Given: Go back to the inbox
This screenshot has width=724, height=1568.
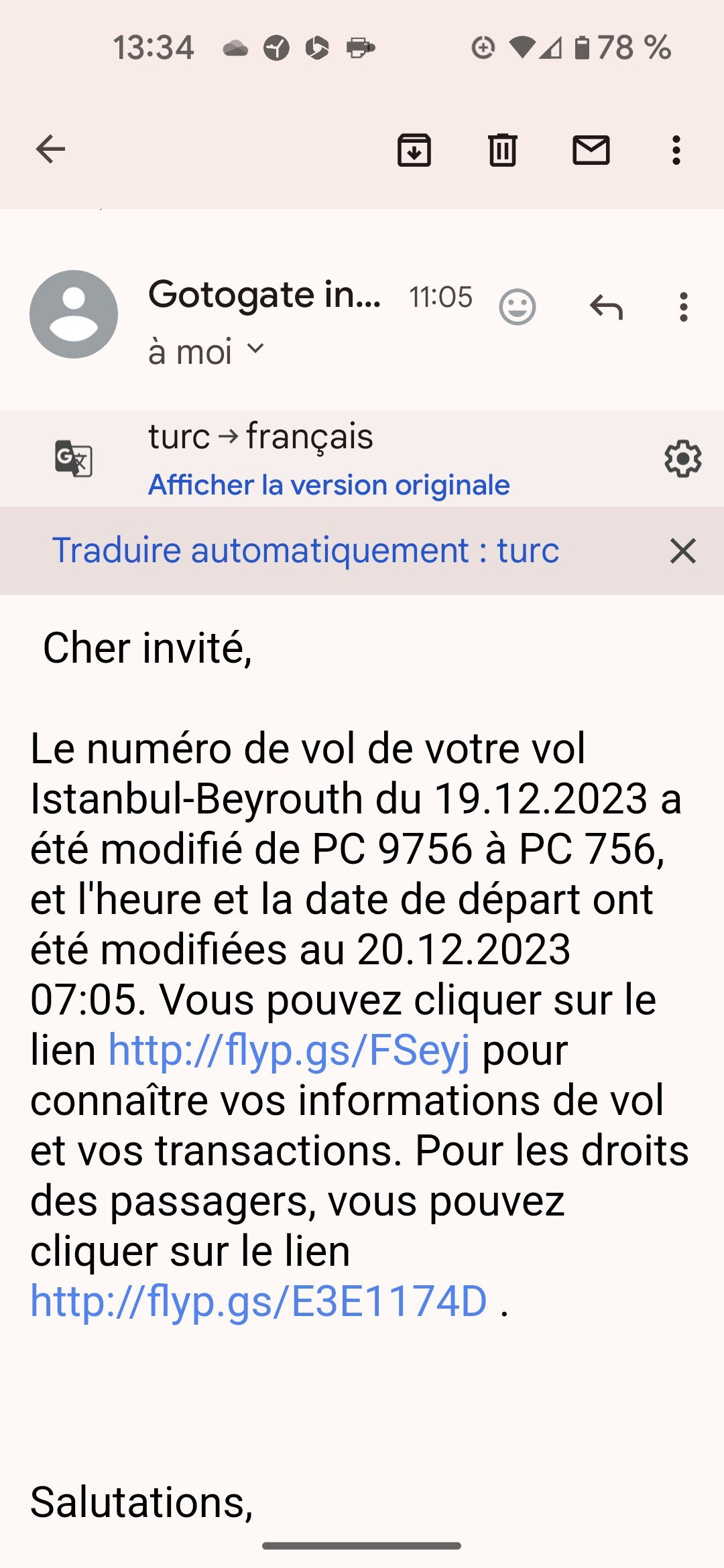Looking at the screenshot, I should click(50, 149).
